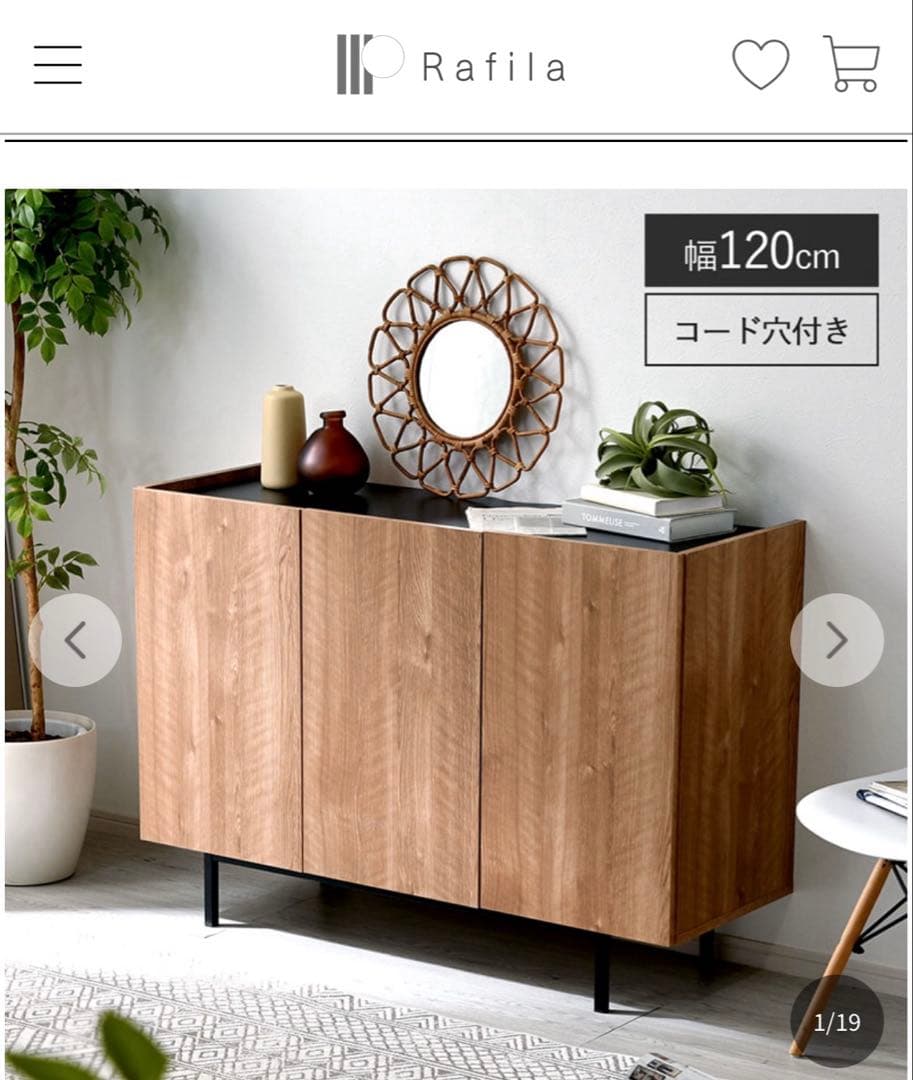
Task: Expand the site menu with the hamburger
Action: click(57, 62)
